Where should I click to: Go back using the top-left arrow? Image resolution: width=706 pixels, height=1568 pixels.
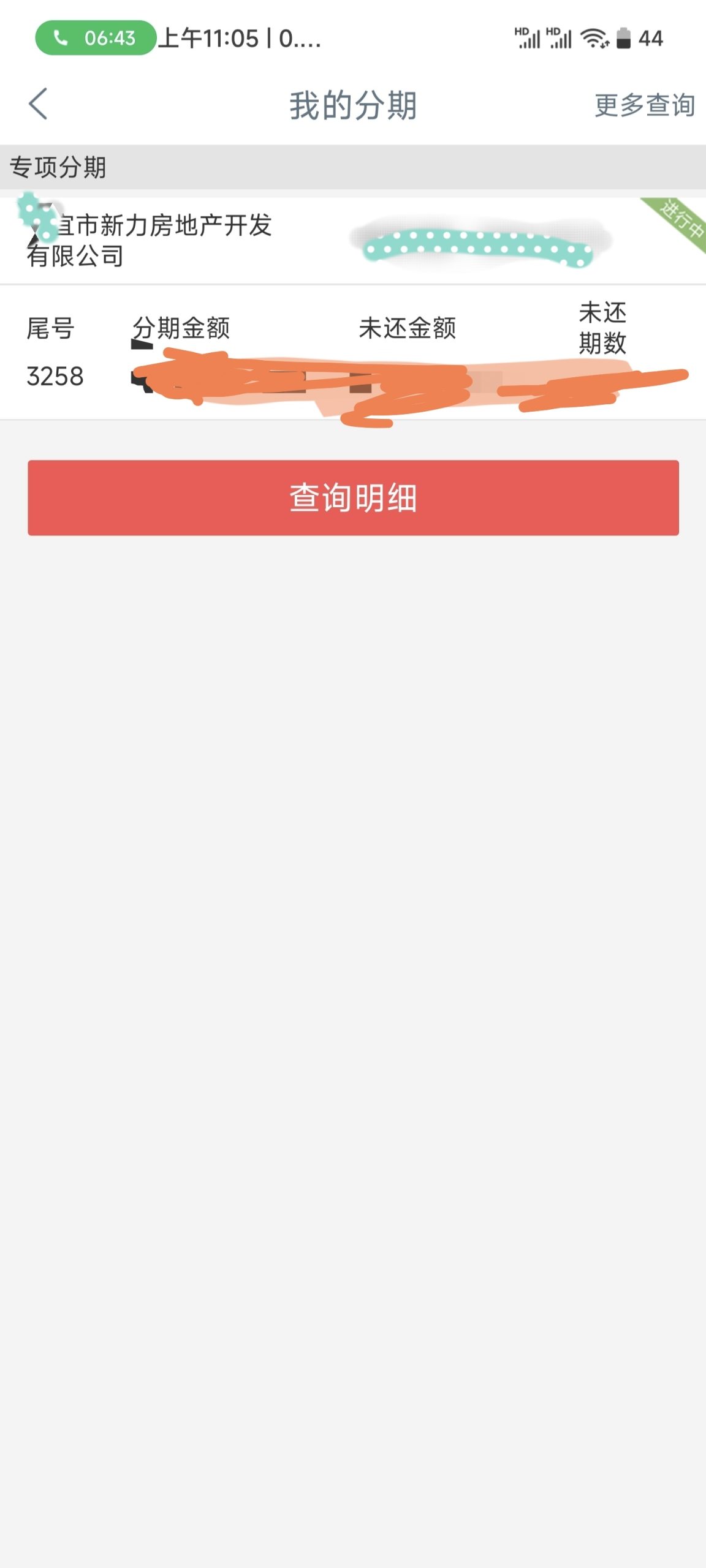pos(38,104)
